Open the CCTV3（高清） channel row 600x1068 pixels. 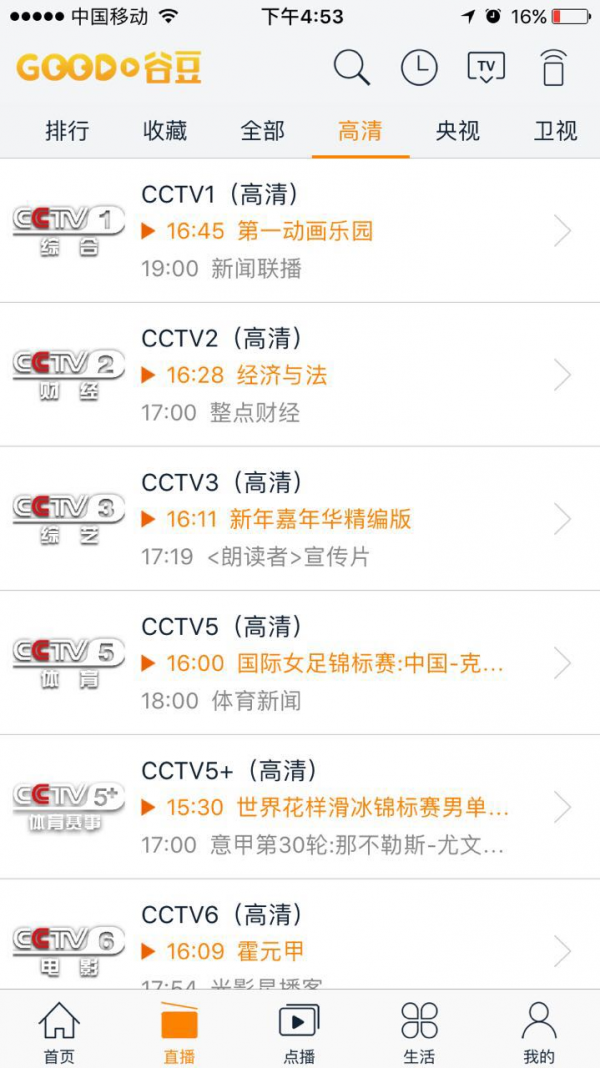(x=300, y=519)
